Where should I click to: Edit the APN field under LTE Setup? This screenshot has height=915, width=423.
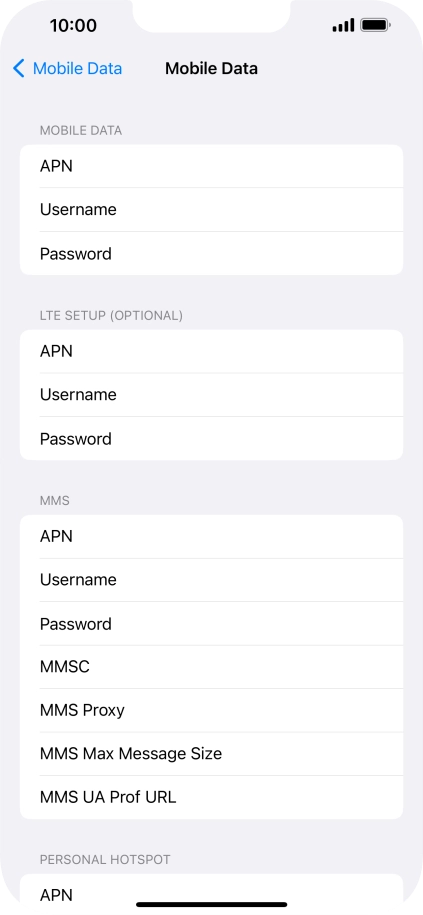(211, 351)
